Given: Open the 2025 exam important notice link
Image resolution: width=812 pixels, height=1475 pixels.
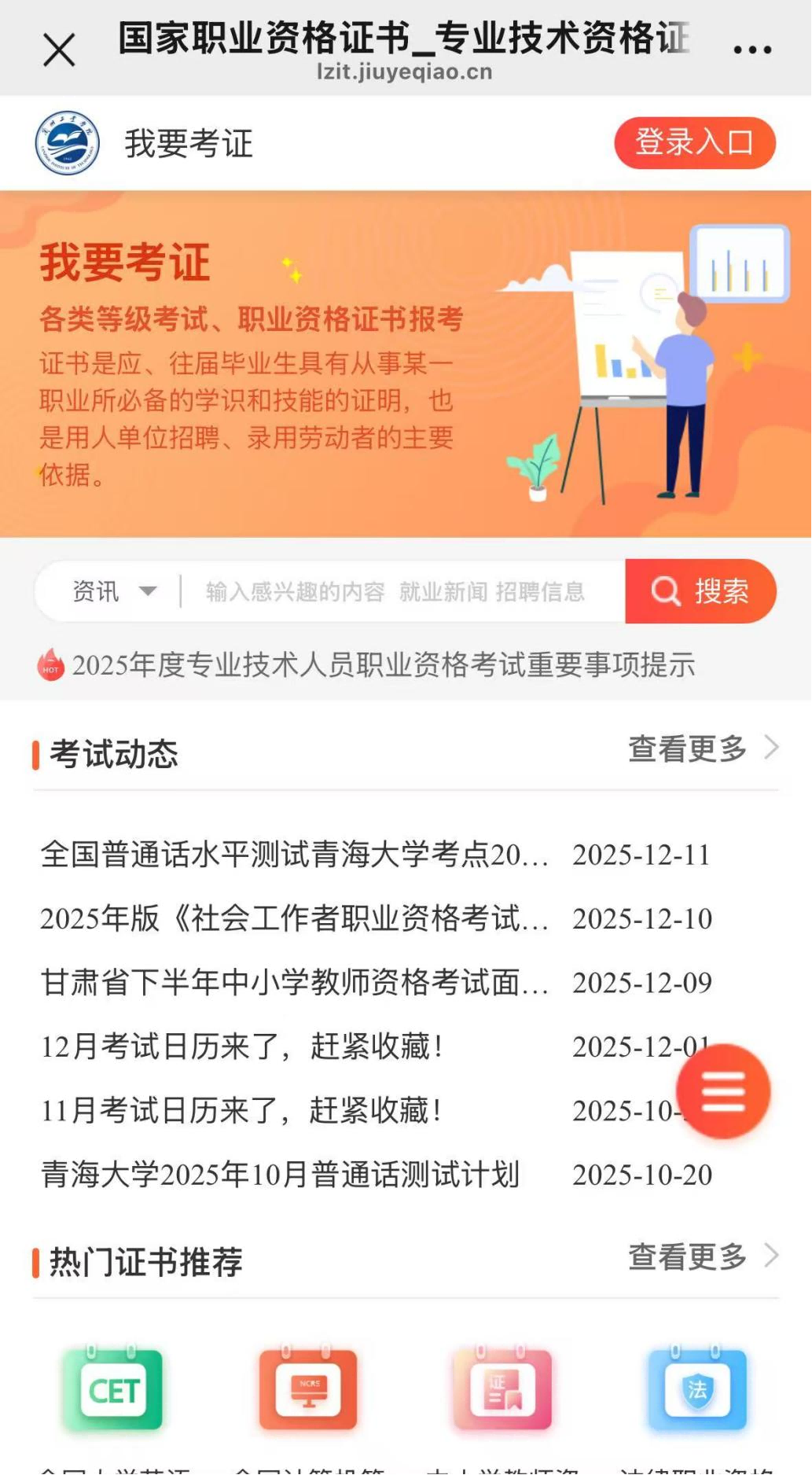Looking at the screenshot, I should coord(383,665).
